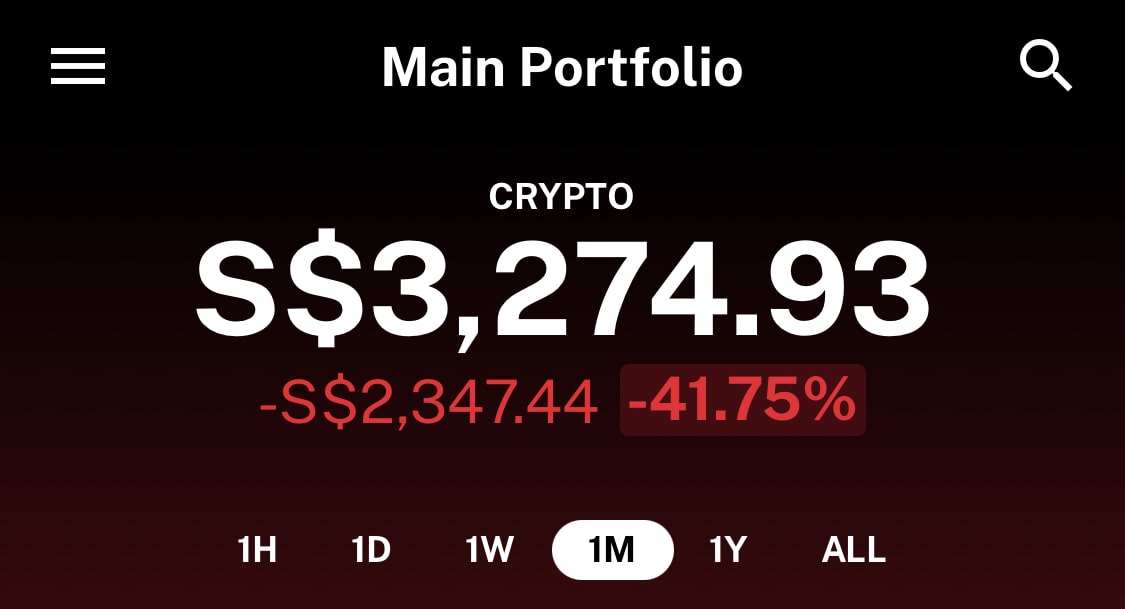Open the search magnifier
The height and width of the screenshot is (609, 1125).
pos(1045,66)
